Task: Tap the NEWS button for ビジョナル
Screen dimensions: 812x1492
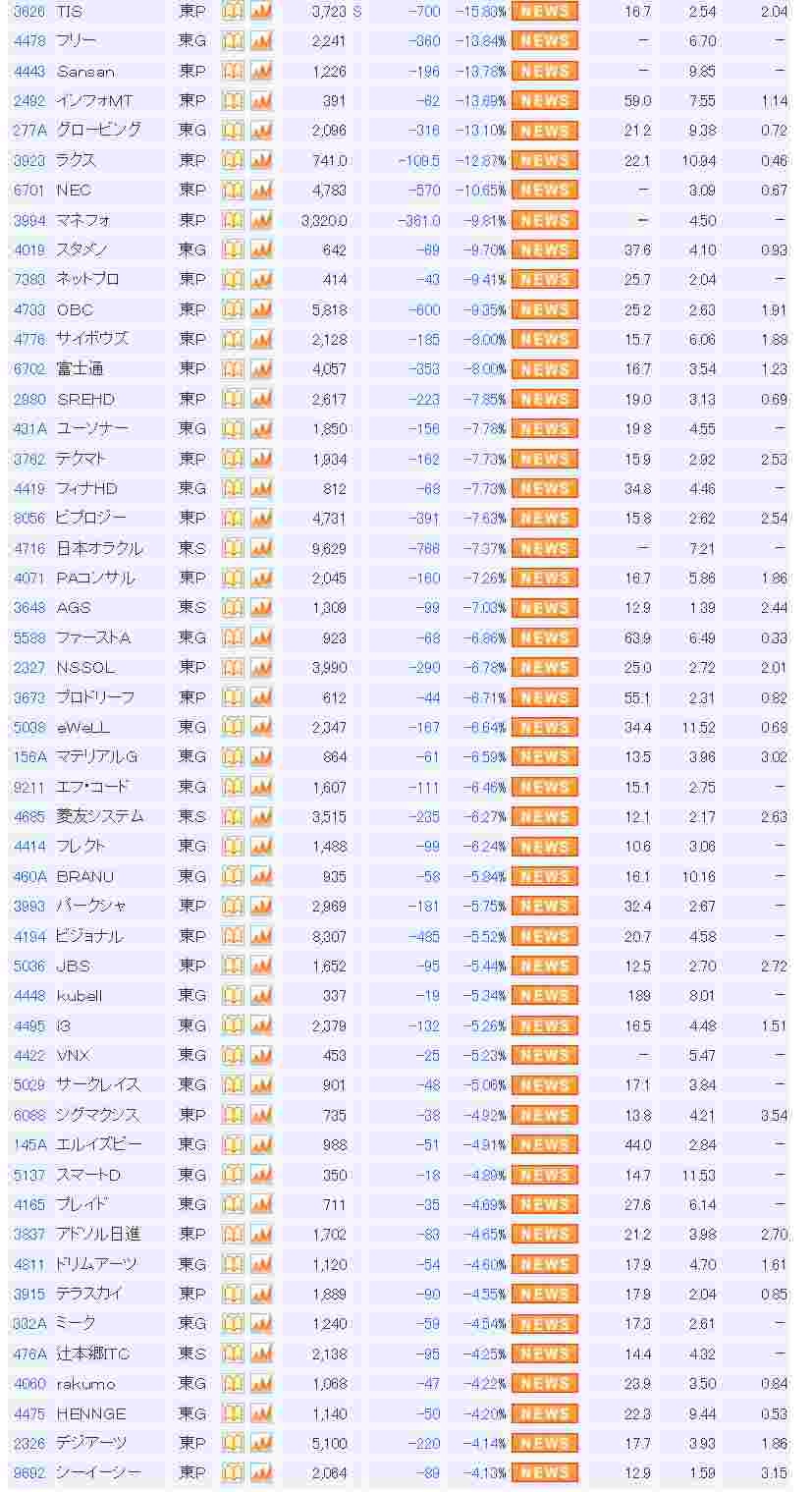Action: (x=545, y=936)
